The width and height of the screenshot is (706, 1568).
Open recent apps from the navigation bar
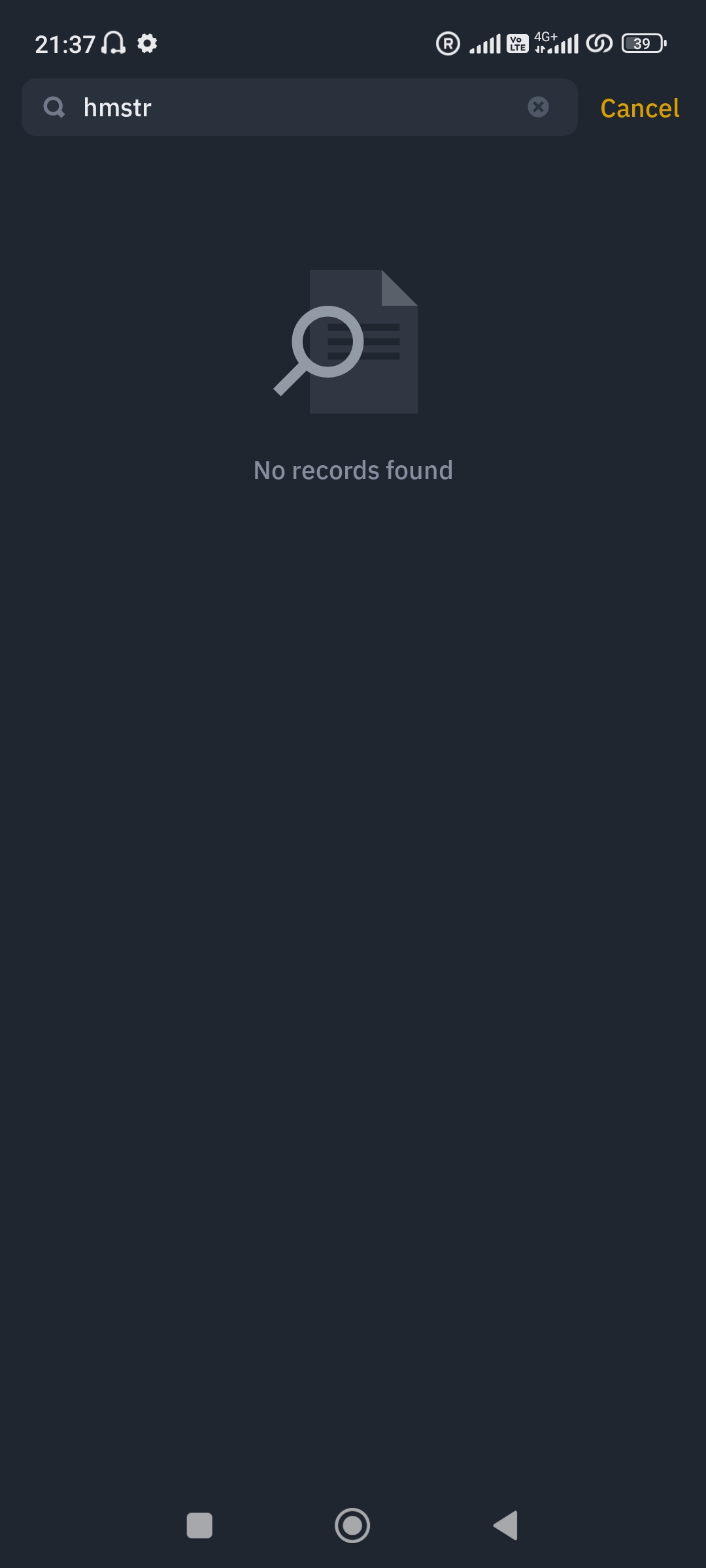coord(199,1526)
